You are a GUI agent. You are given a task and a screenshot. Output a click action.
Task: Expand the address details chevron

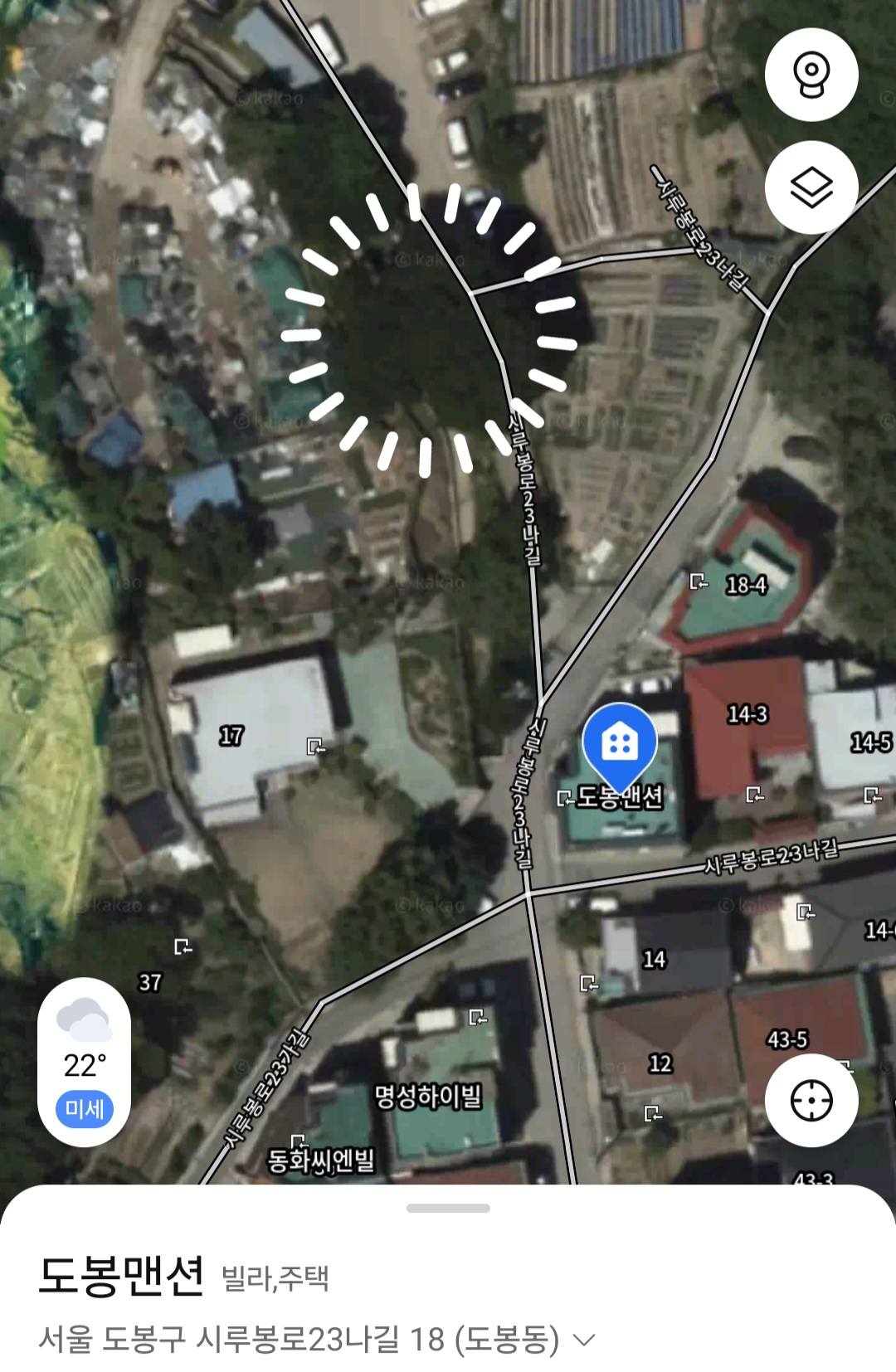click(585, 1339)
